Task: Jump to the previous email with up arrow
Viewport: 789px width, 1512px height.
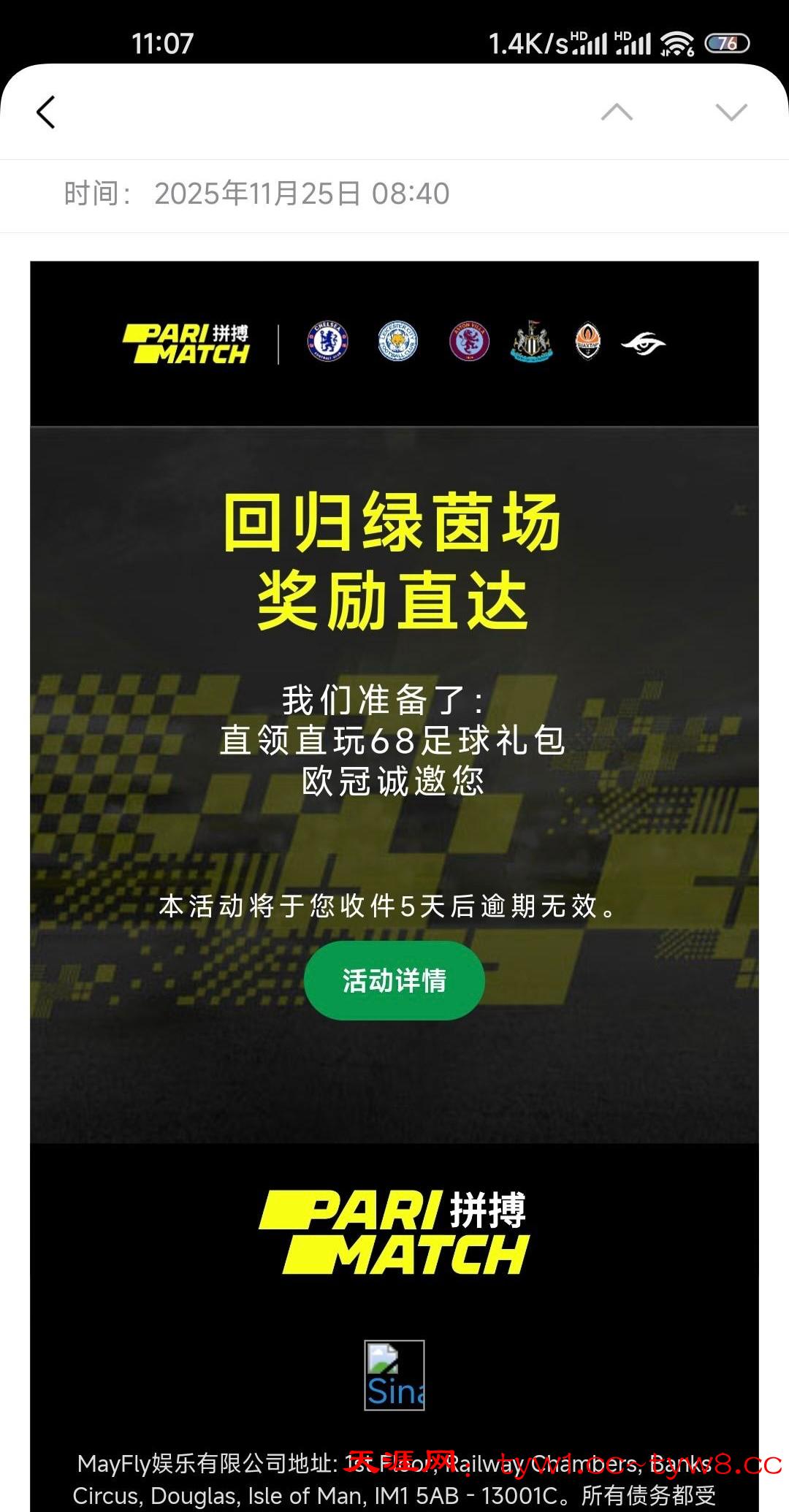Action: click(617, 112)
